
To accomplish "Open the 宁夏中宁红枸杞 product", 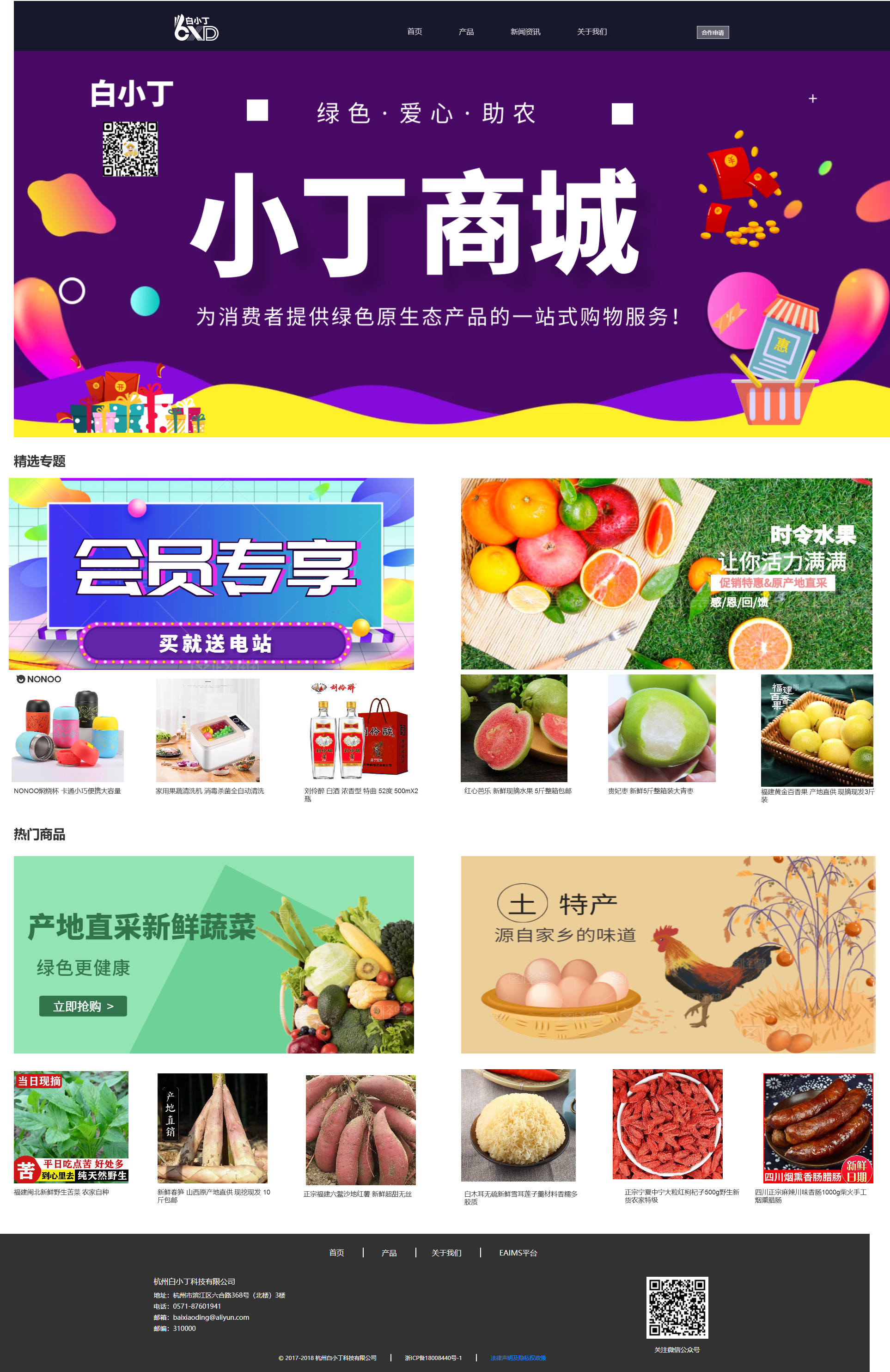I will coord(667,1124).
